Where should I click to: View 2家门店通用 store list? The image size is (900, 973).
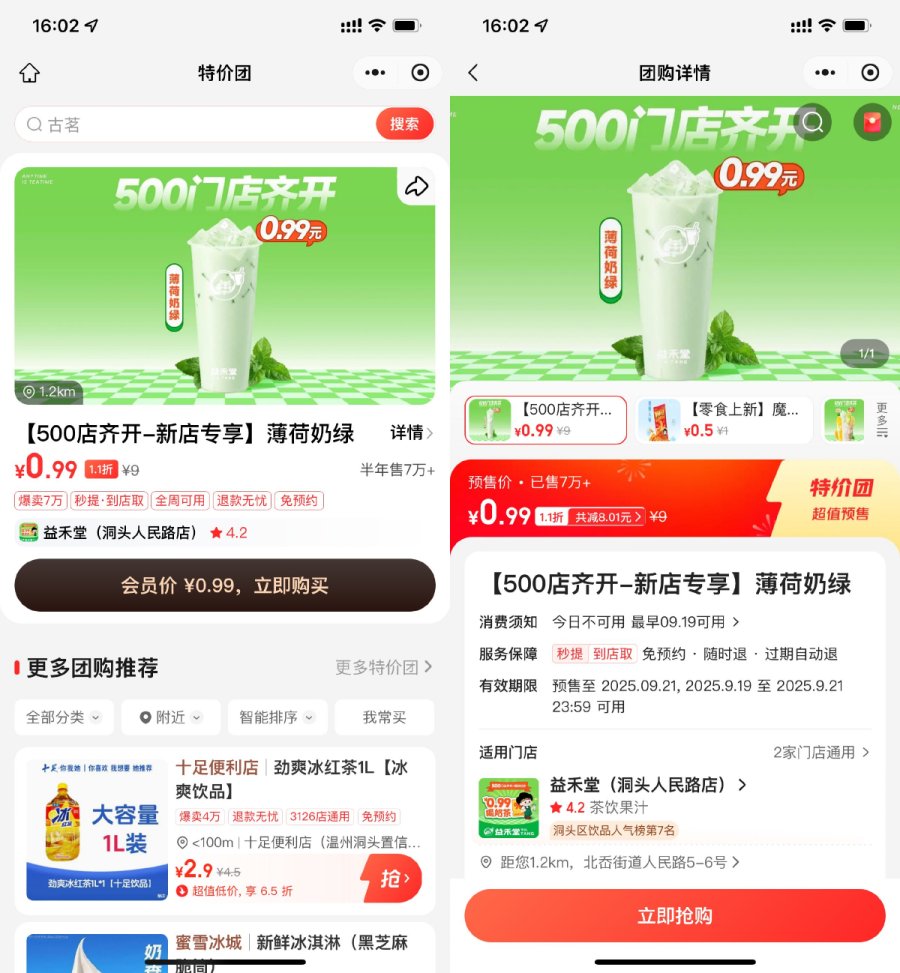coord(821,752)
